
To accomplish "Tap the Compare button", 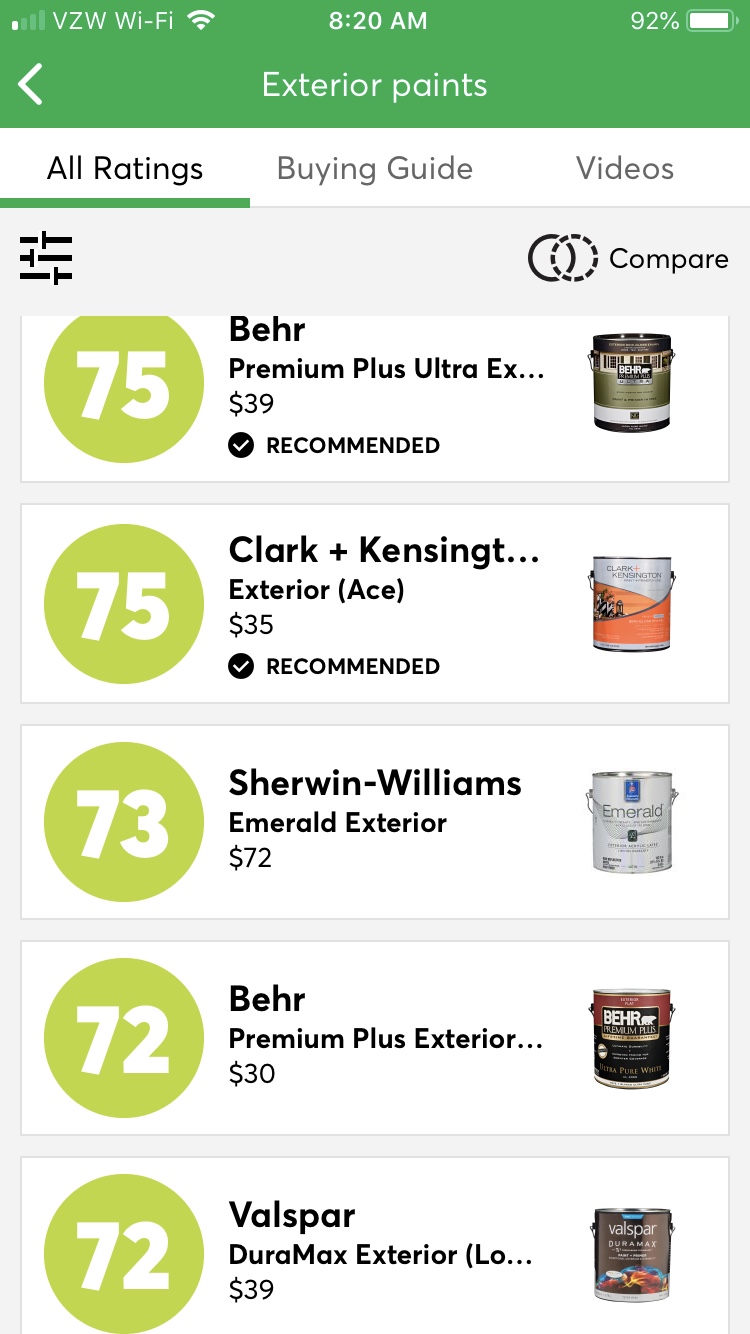I will (629, 259).
